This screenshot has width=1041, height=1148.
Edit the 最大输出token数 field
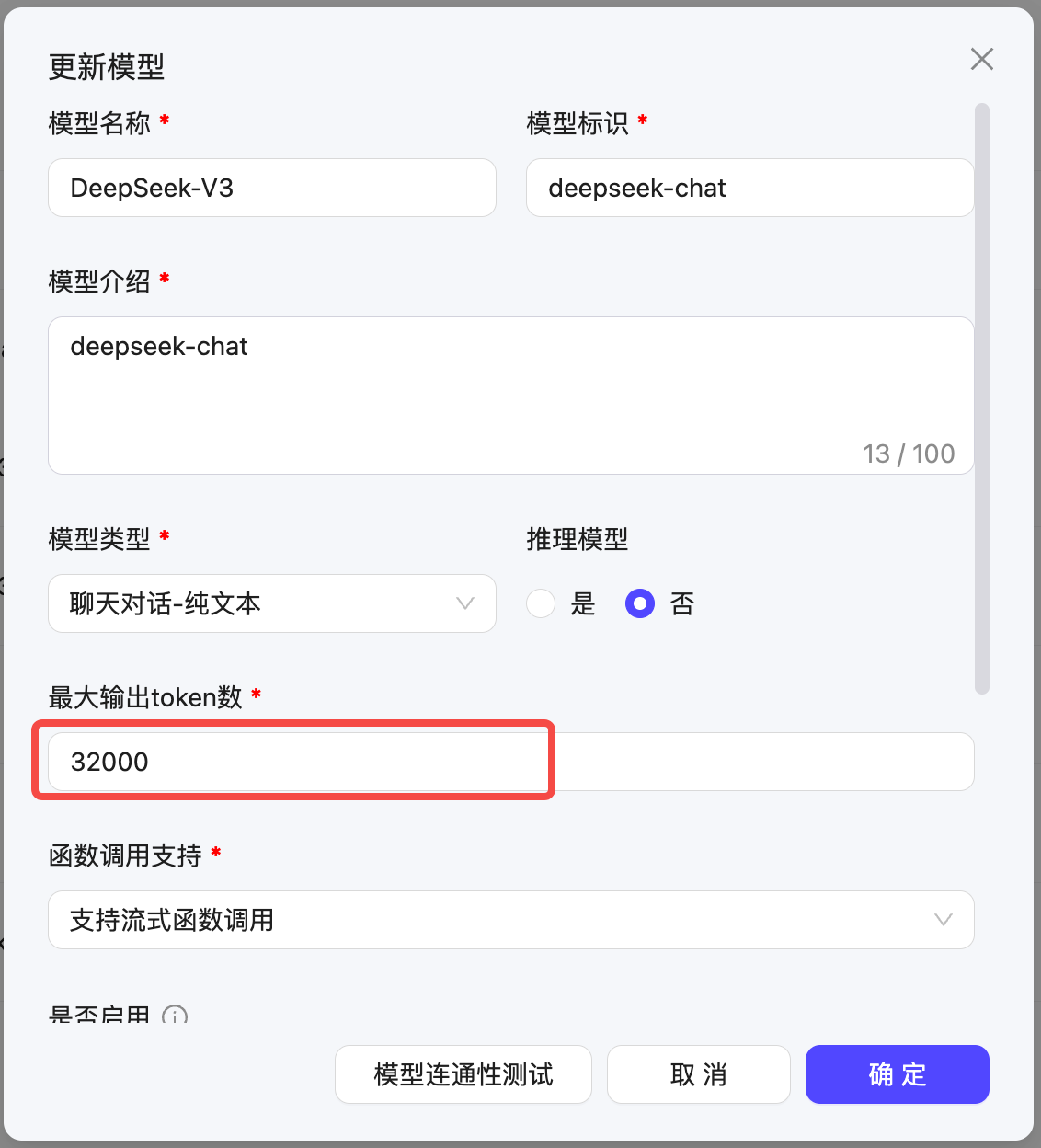(510, 763)
